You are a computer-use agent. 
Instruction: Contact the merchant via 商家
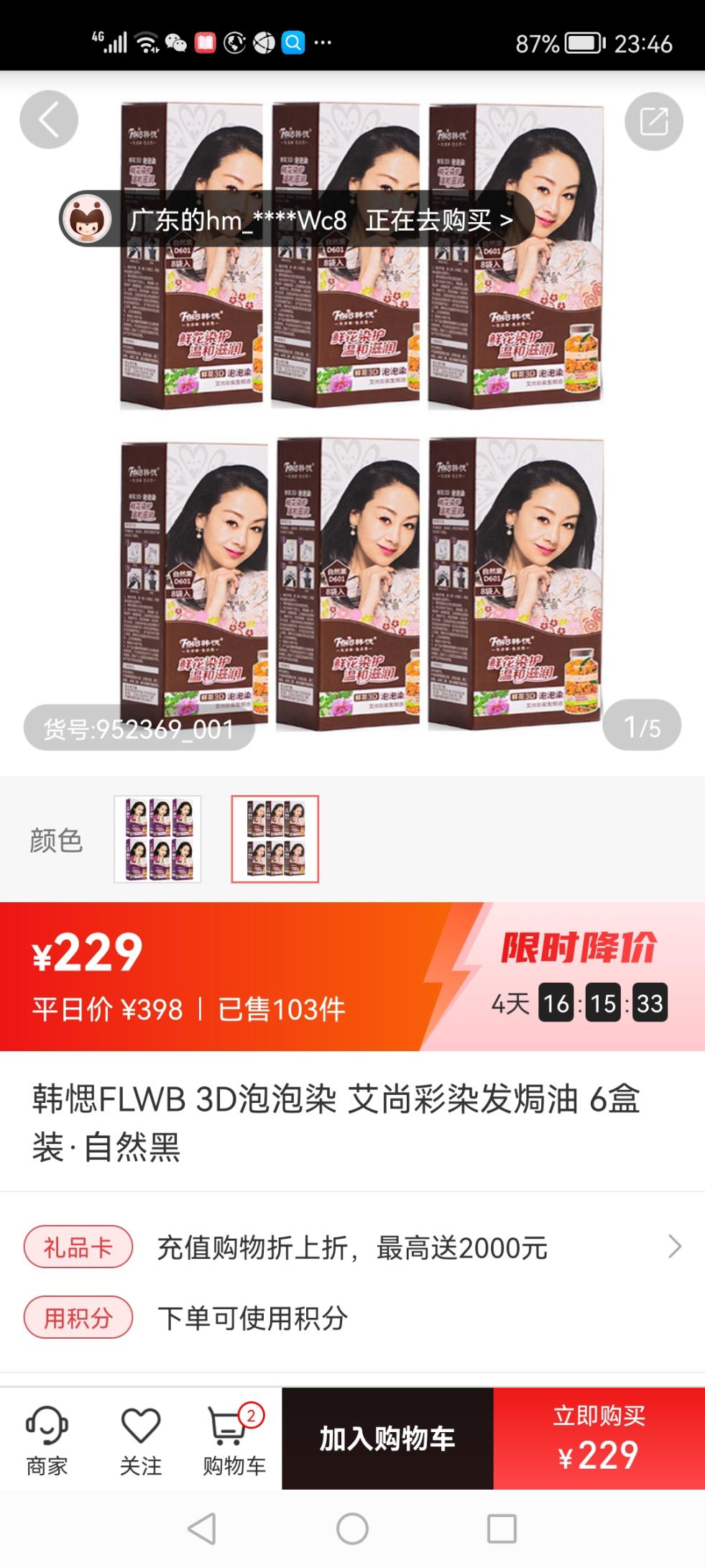[x=47, y=1440]
